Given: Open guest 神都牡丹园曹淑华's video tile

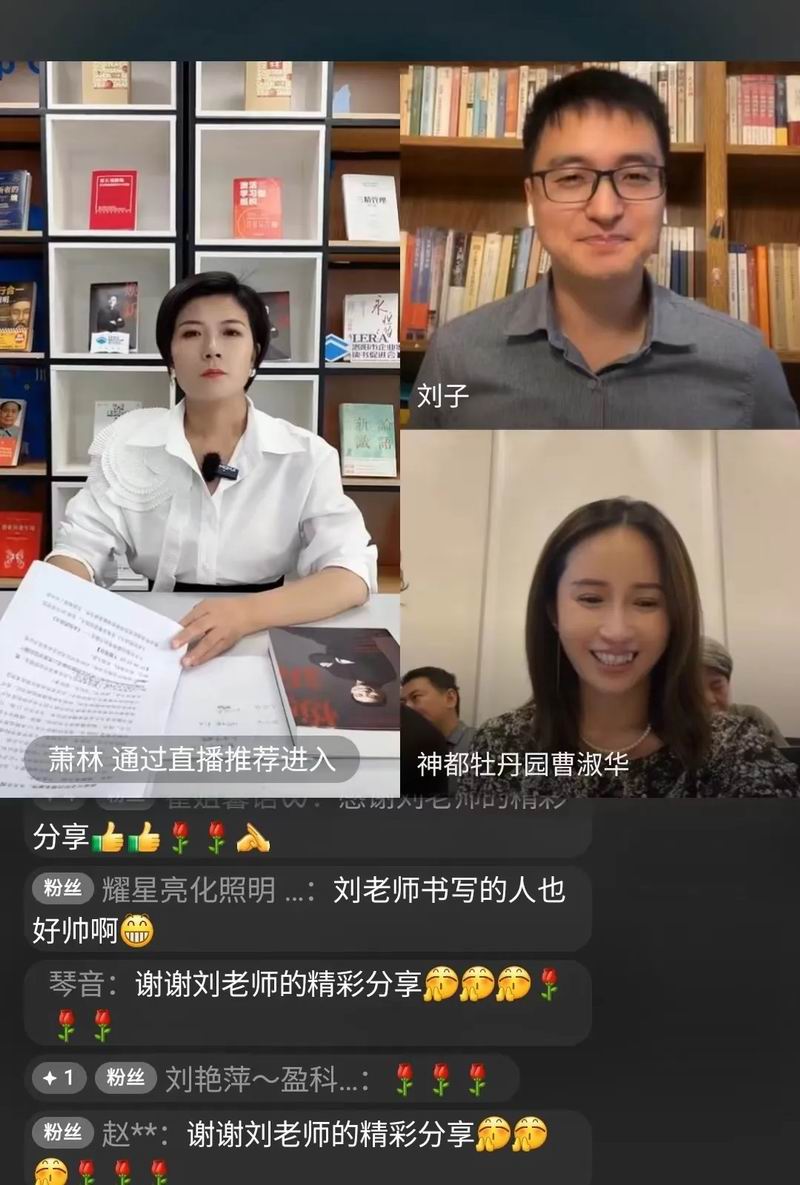Looking at the screenshot, I should coord(600,612).
